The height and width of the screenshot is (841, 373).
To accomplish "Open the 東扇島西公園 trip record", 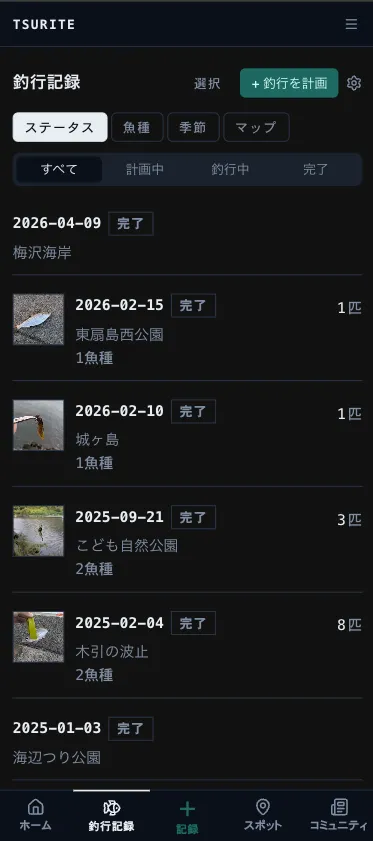I will tap(187, 328).
